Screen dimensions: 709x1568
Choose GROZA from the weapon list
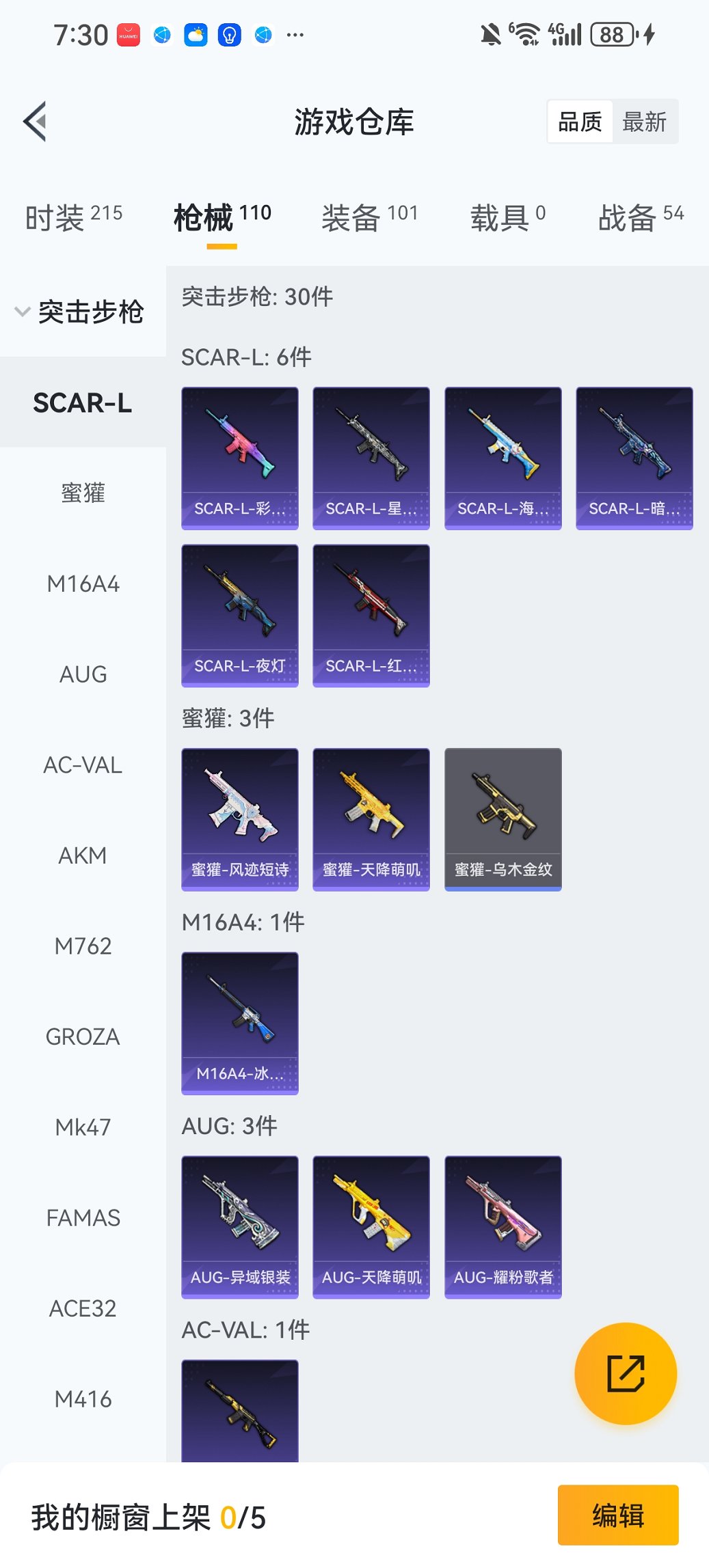tap(83, 1036)
